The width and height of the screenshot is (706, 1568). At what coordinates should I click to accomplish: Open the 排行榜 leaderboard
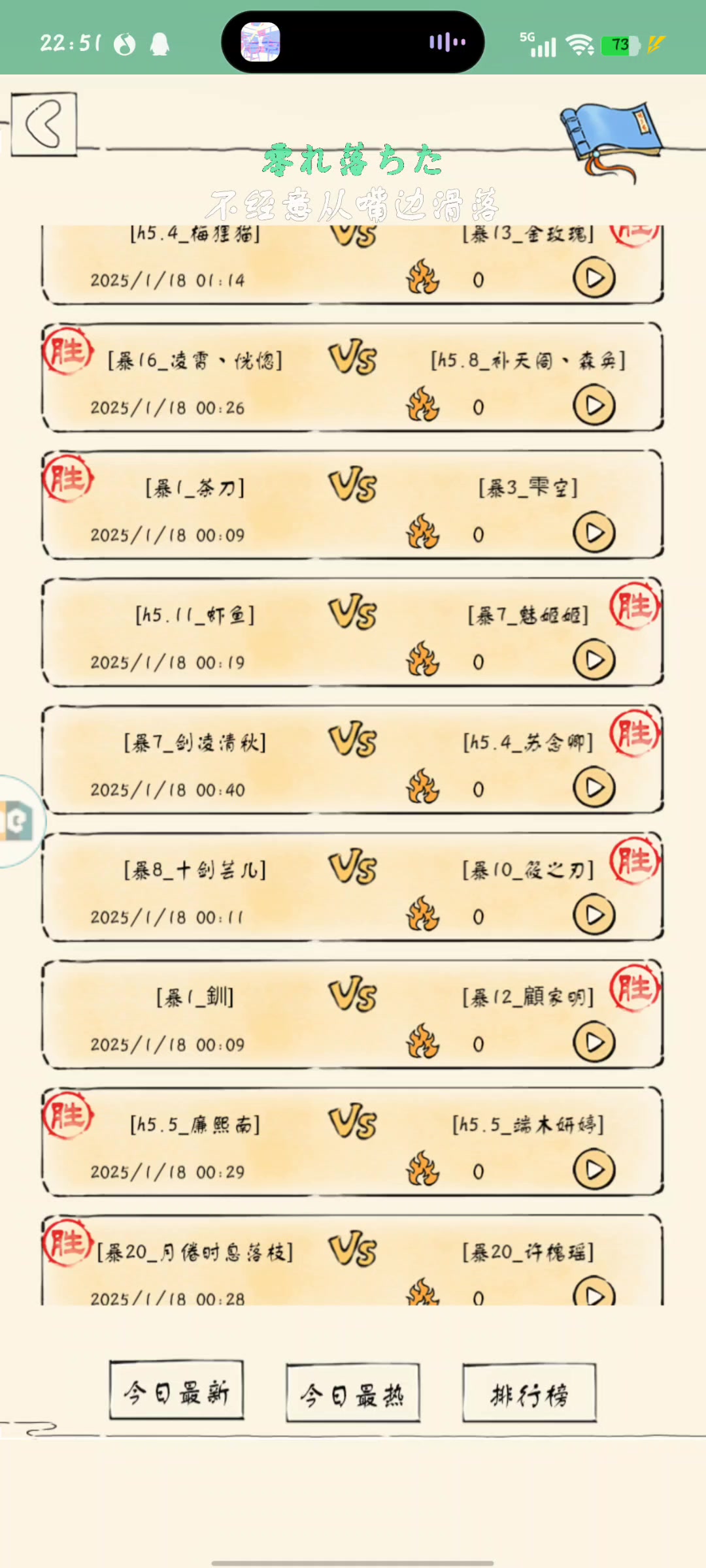529,1395
